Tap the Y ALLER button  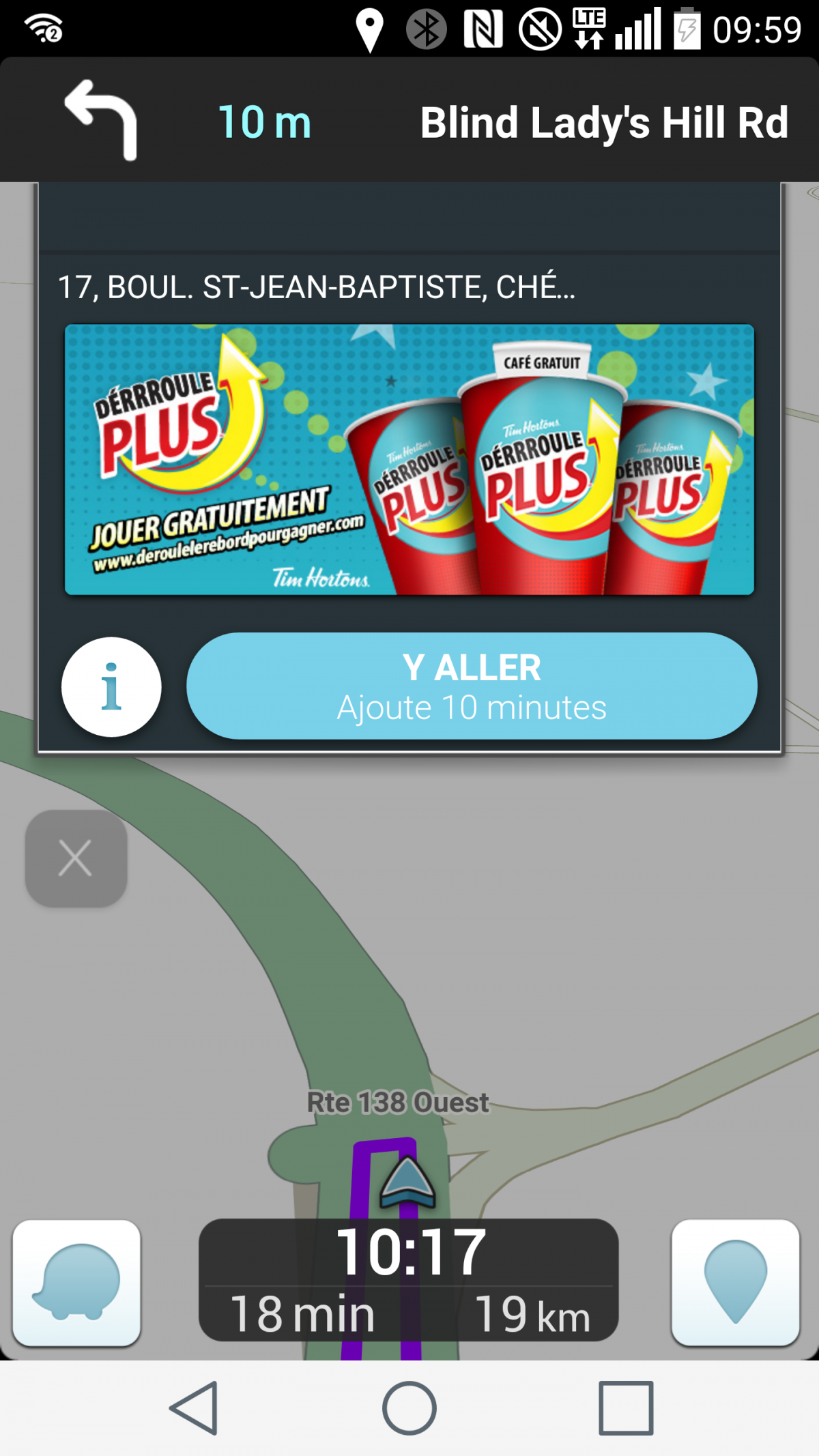click(x=472, y=686)
